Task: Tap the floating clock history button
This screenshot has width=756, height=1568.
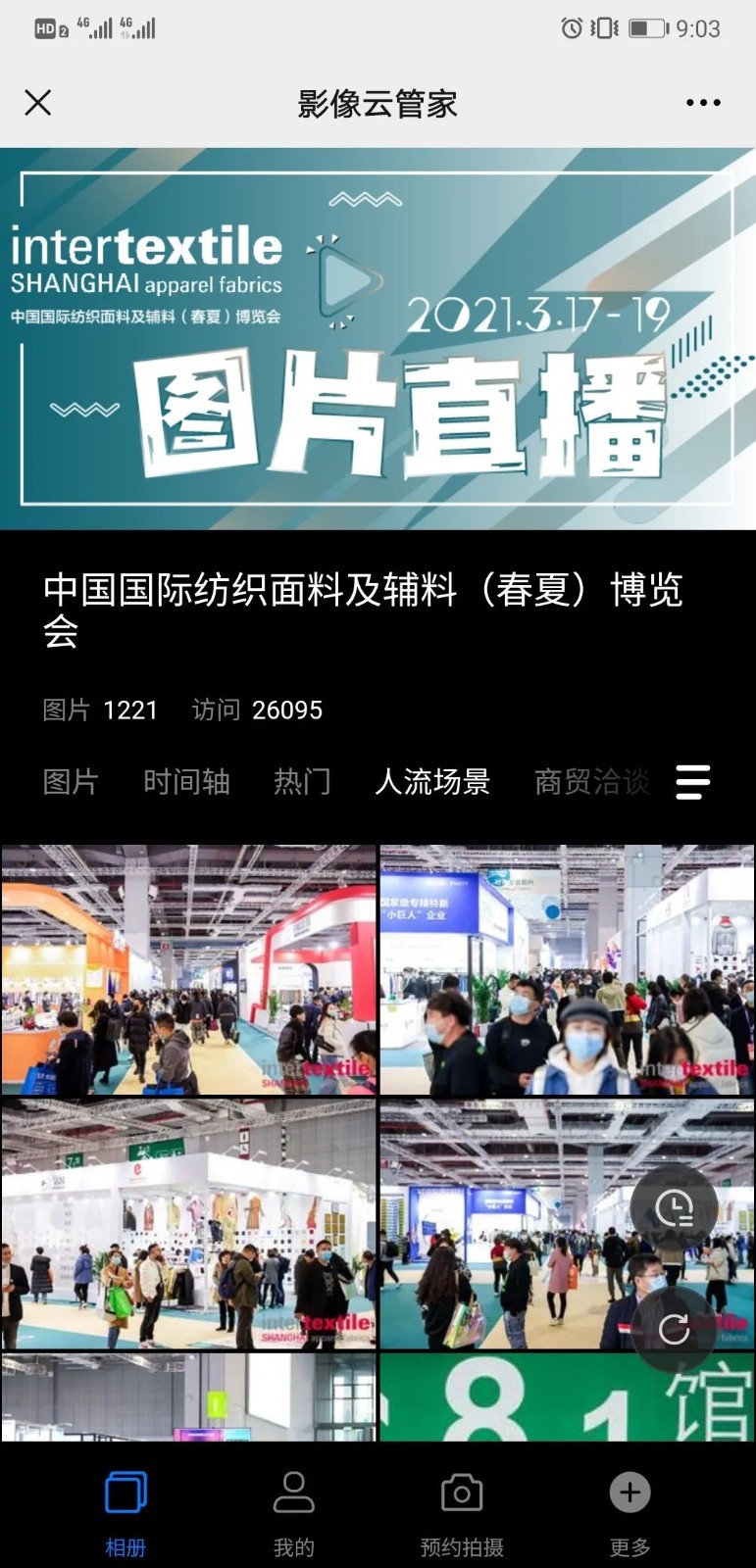Action: click(674, 1207)
